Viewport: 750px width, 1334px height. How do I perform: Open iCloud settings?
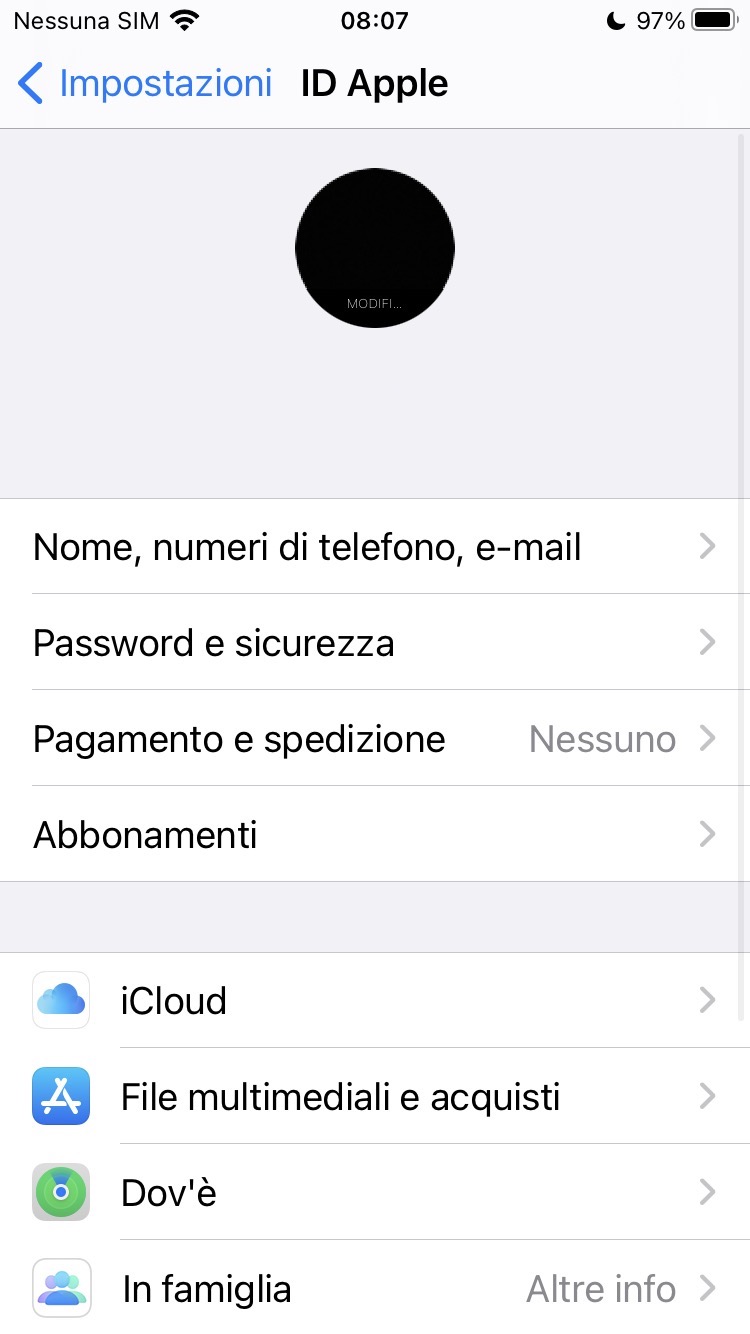pyautogui.click(x=375, y=1001)
